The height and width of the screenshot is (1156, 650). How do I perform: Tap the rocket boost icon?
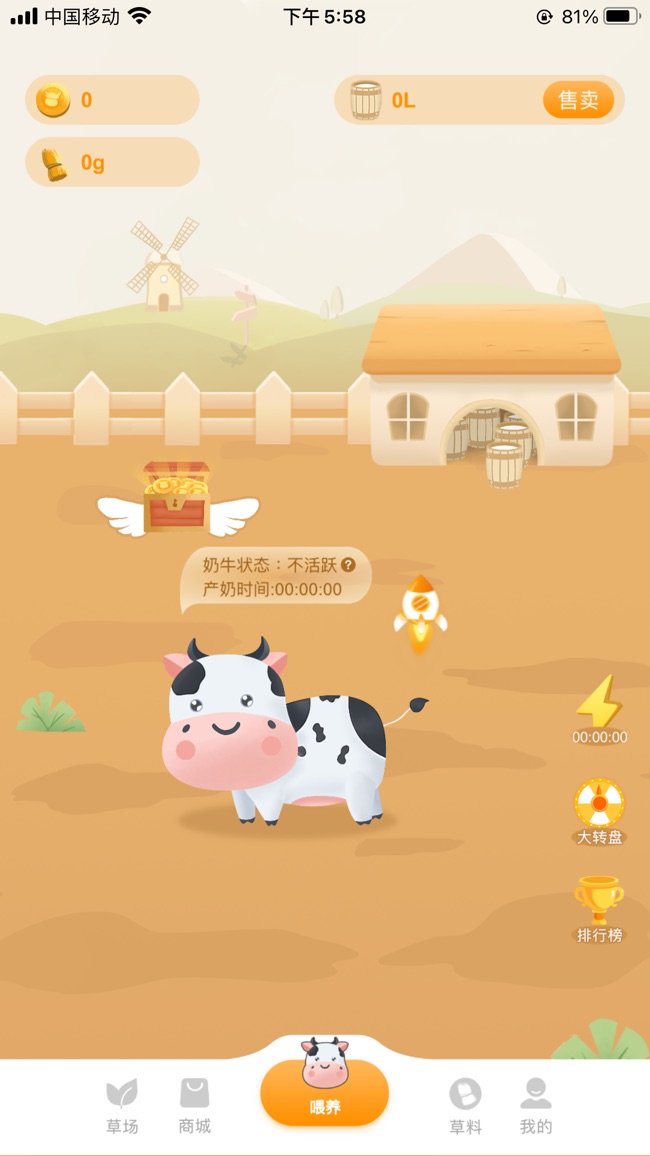click(x=420, y=609)
